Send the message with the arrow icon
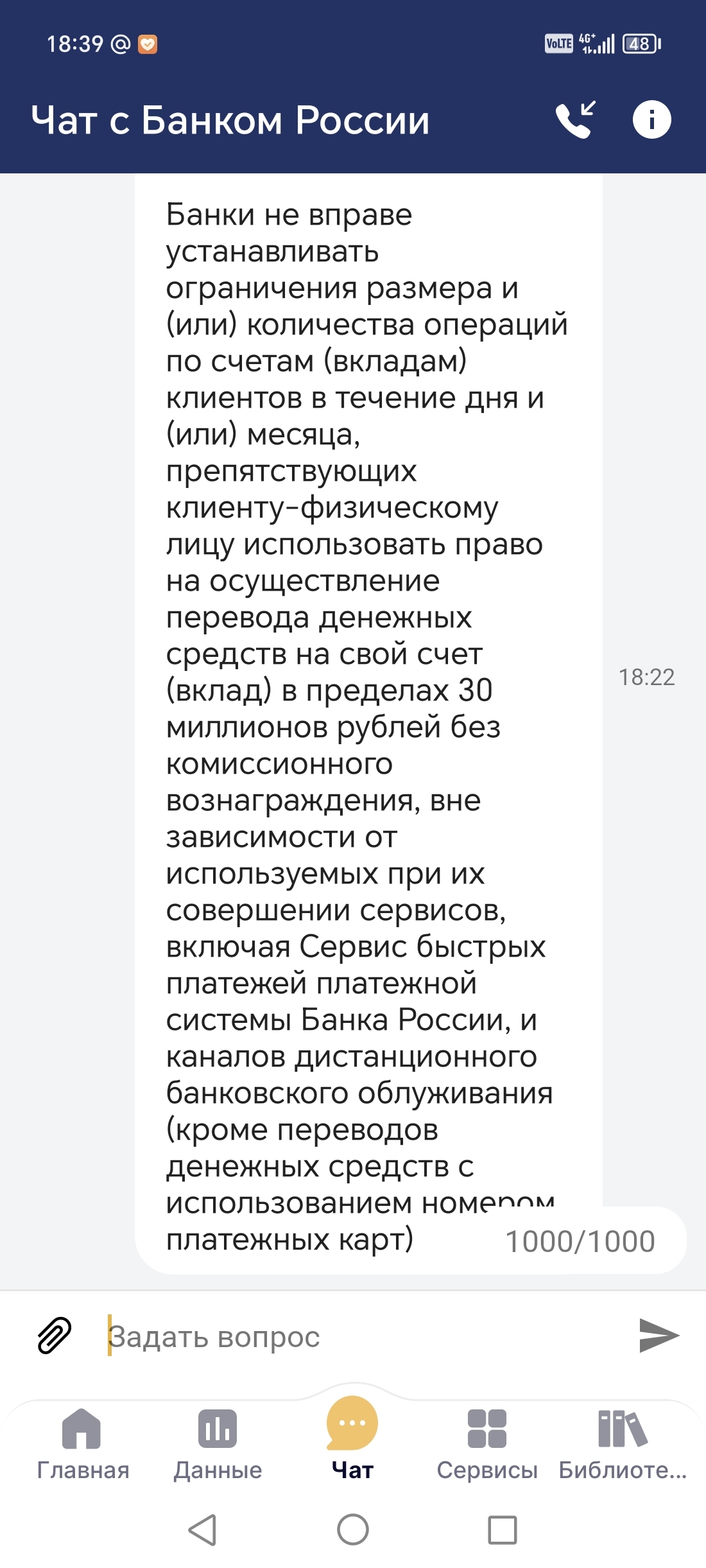The height and width of the screenshot is (1568, 706). click(659, 1336)
